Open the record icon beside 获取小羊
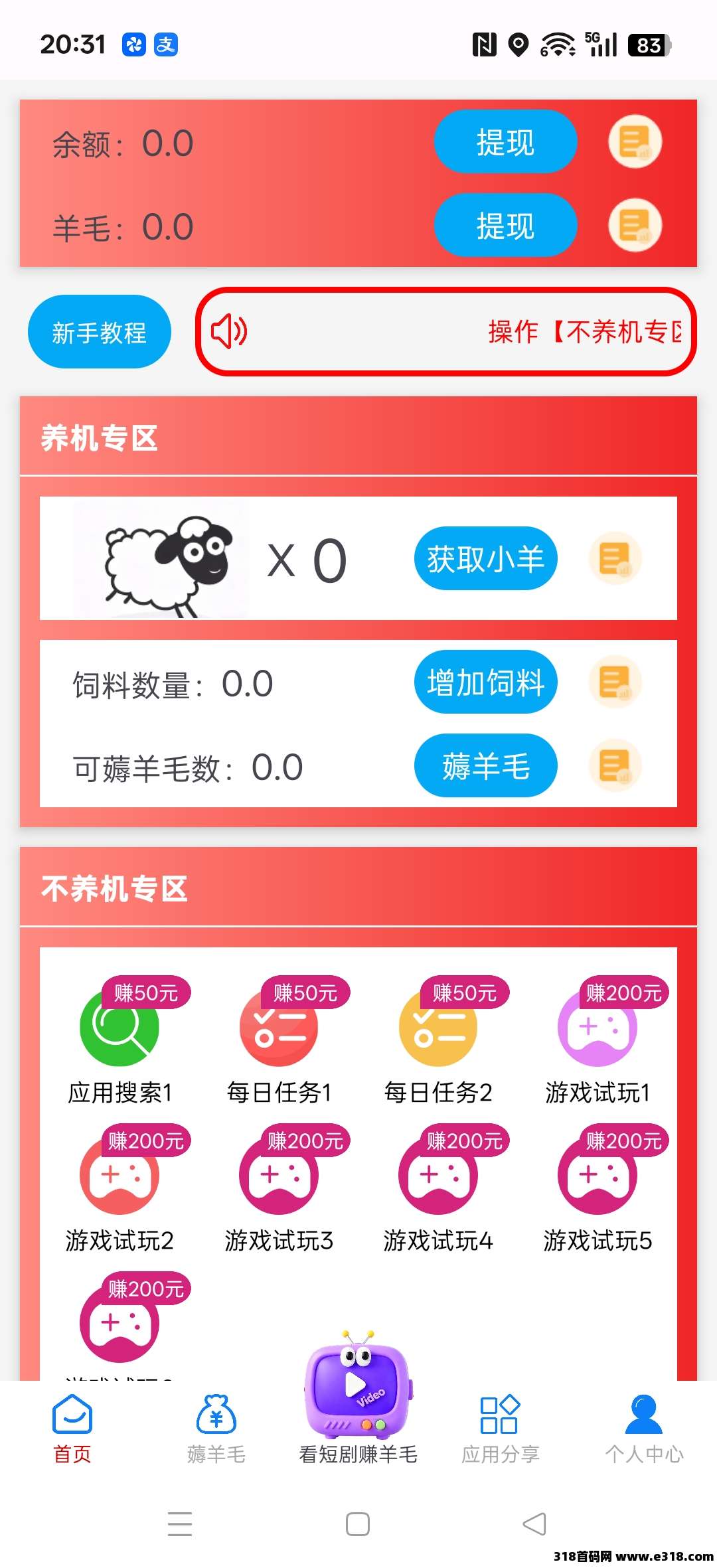Viewport: 717px width, 1568px height. [615, 559]
